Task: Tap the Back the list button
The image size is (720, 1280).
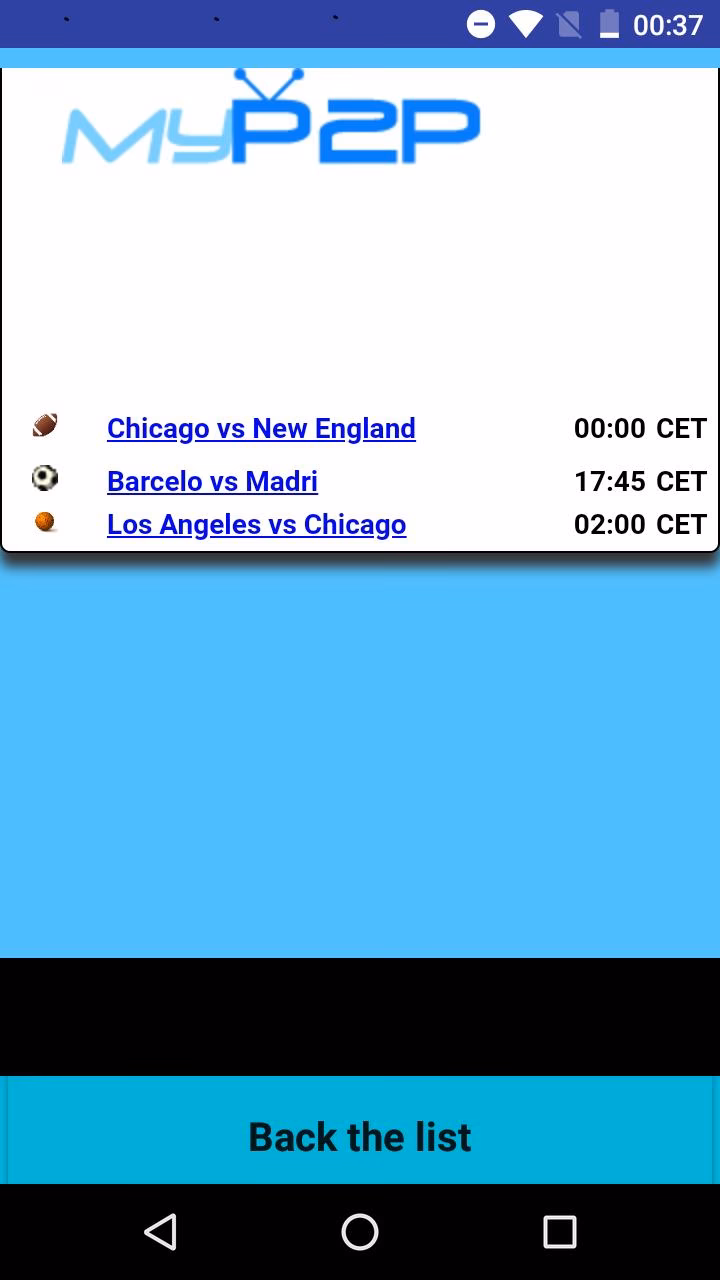Action: click(360, 1136)
